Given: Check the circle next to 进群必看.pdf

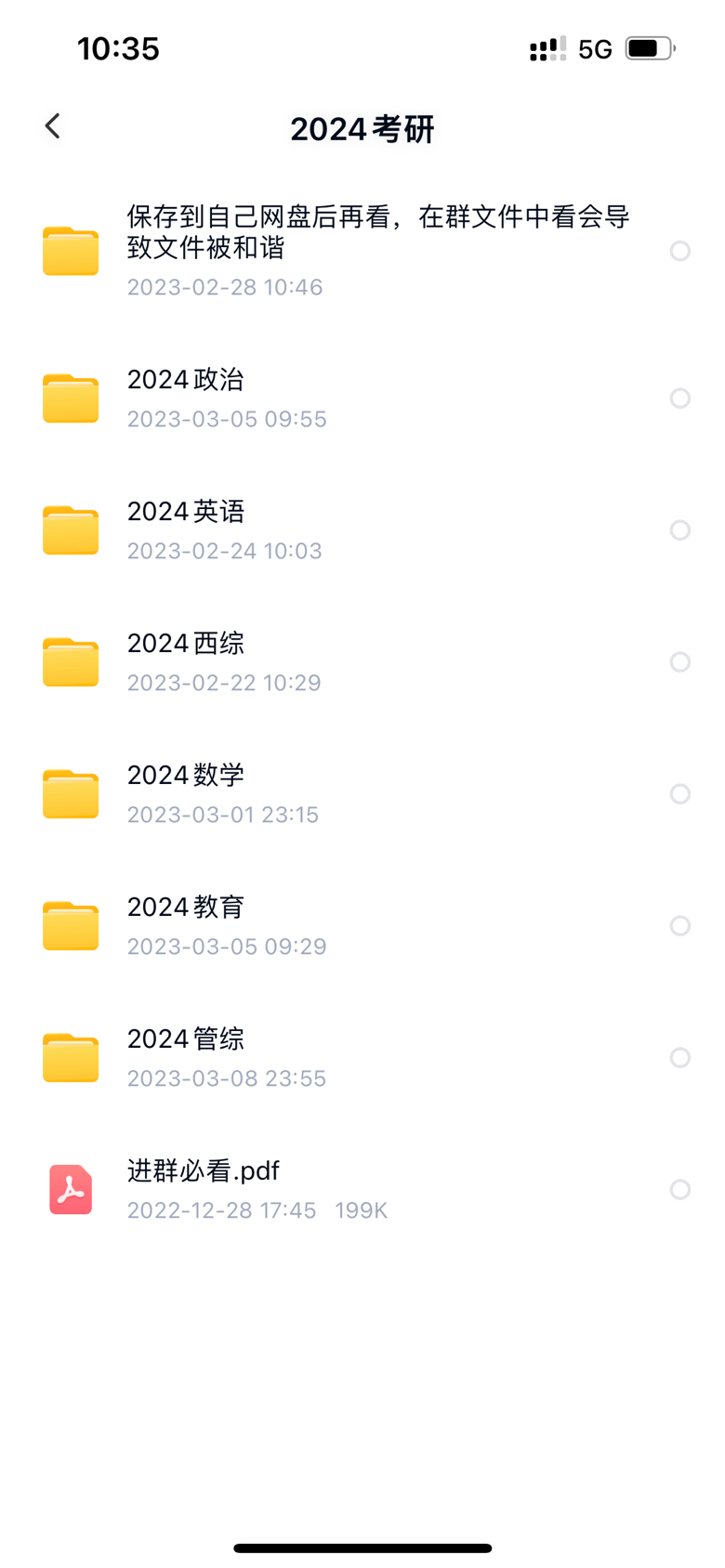Looking at the screenshot, I should pos(680,1190).
